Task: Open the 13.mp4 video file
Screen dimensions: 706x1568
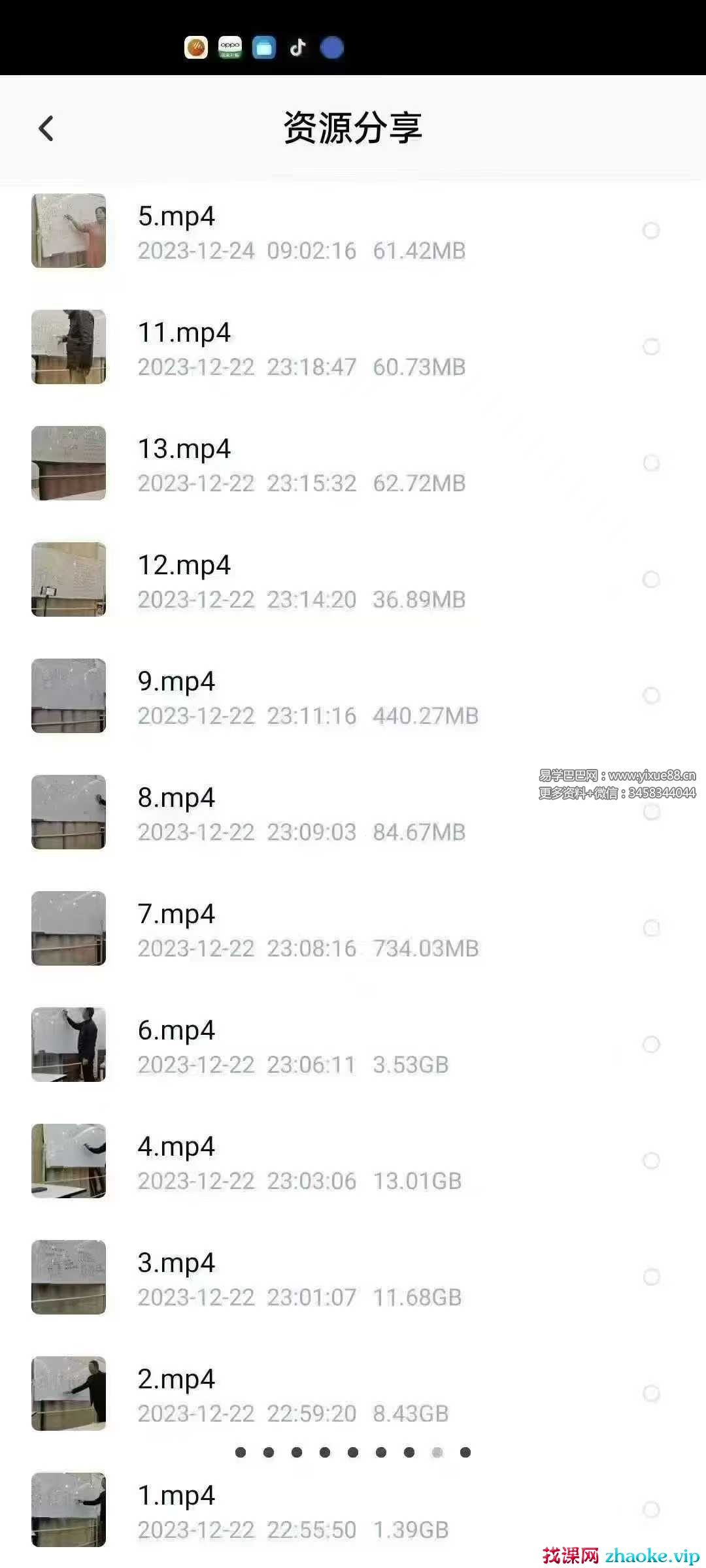Action: 184,449
